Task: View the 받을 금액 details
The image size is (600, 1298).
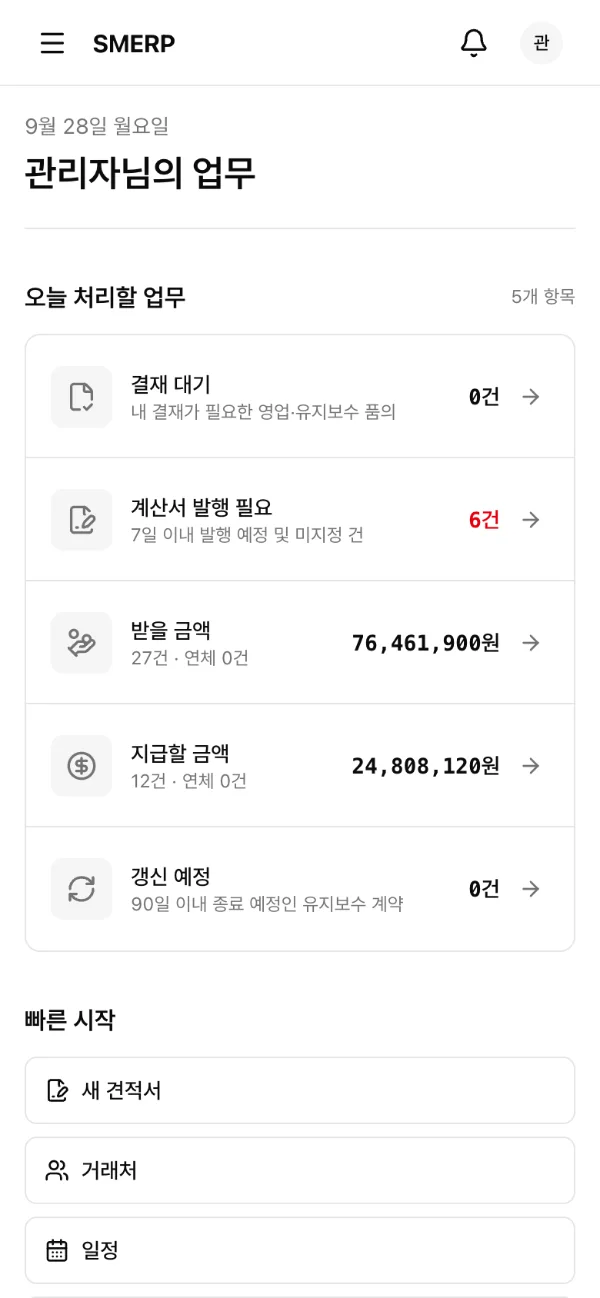Action: 300,643
